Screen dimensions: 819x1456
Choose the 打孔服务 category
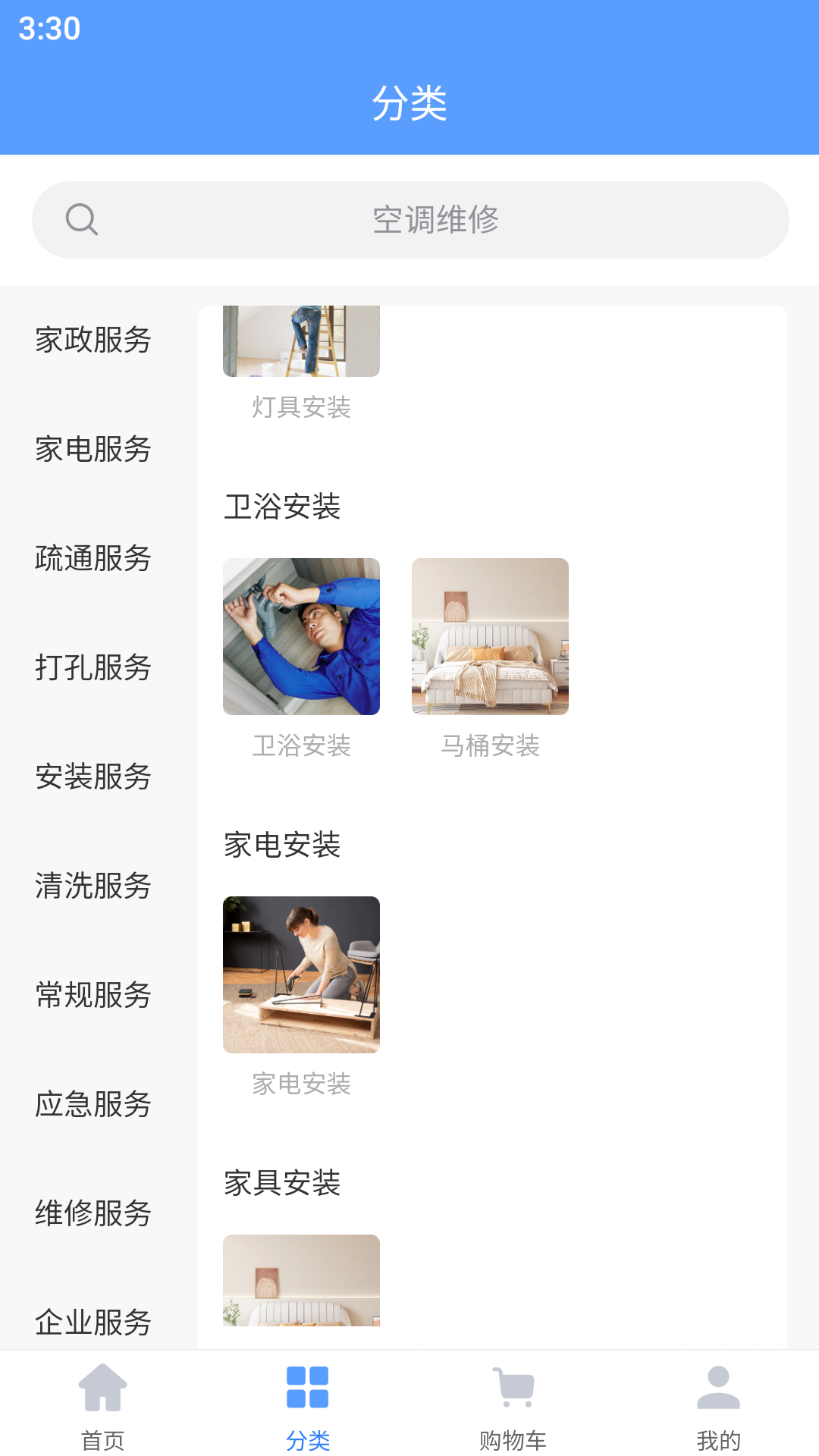(93, 667)
